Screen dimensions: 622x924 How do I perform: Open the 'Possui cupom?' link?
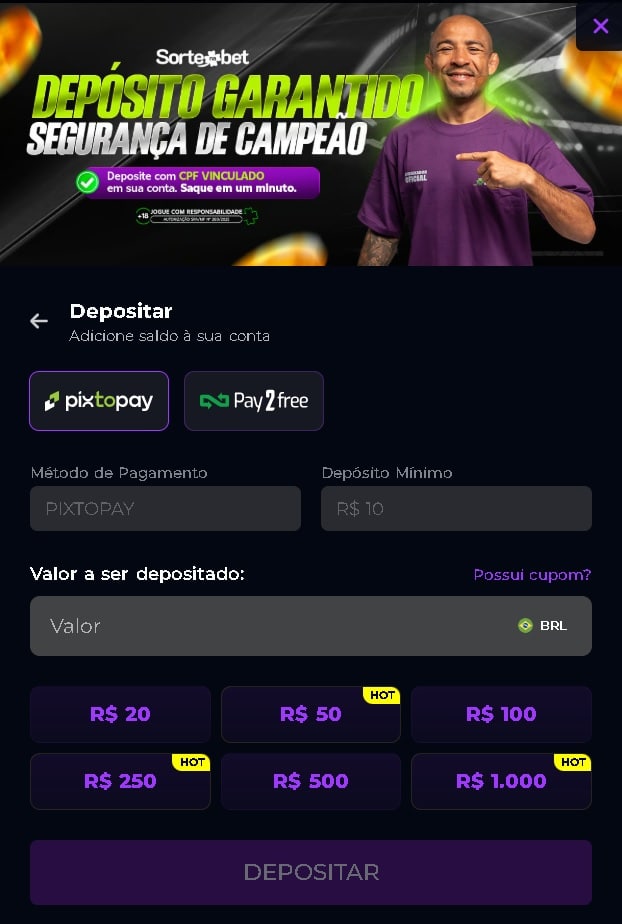[x=532, y=574]
